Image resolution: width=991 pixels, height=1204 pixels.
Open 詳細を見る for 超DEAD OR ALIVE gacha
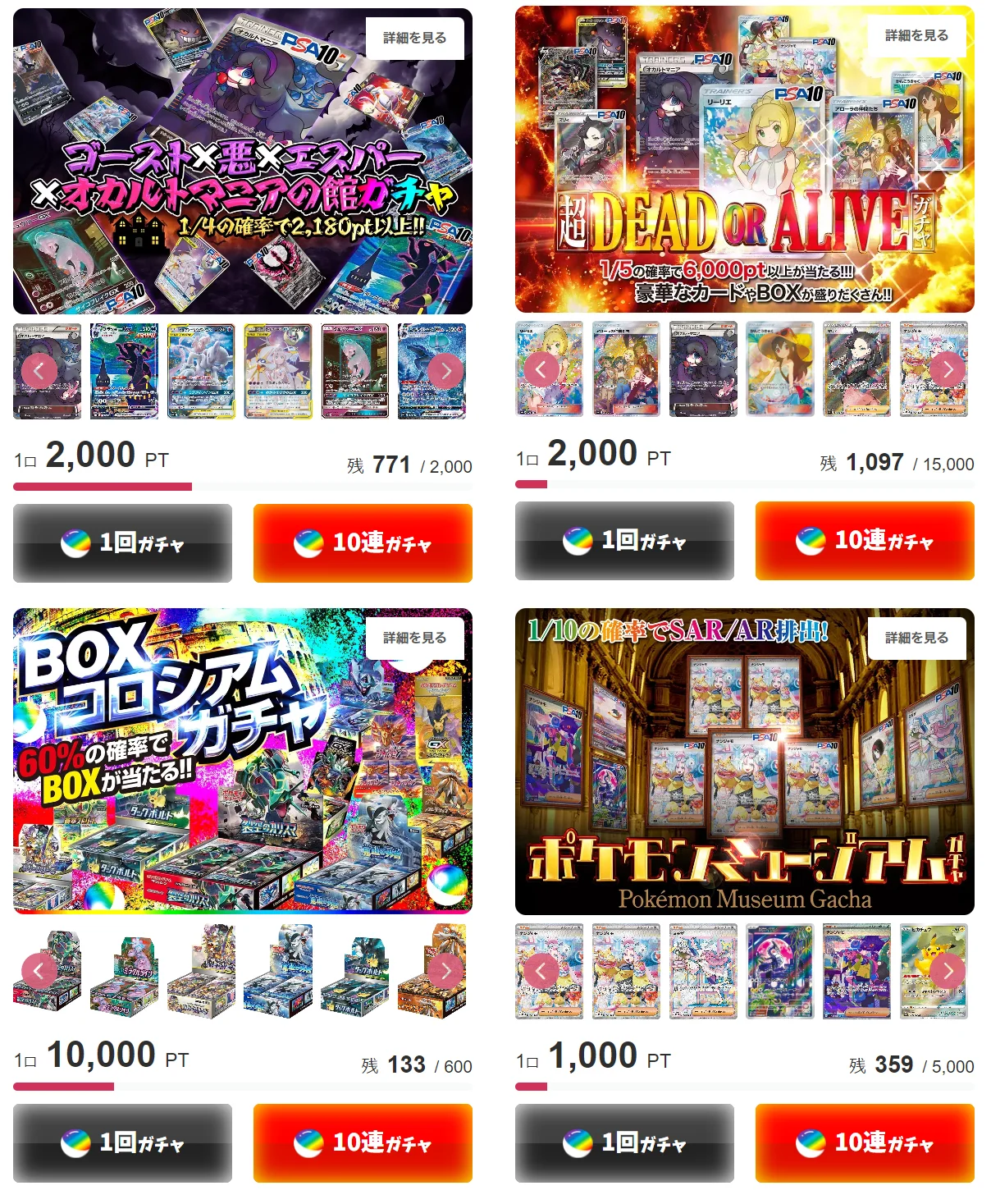point(916,35)
